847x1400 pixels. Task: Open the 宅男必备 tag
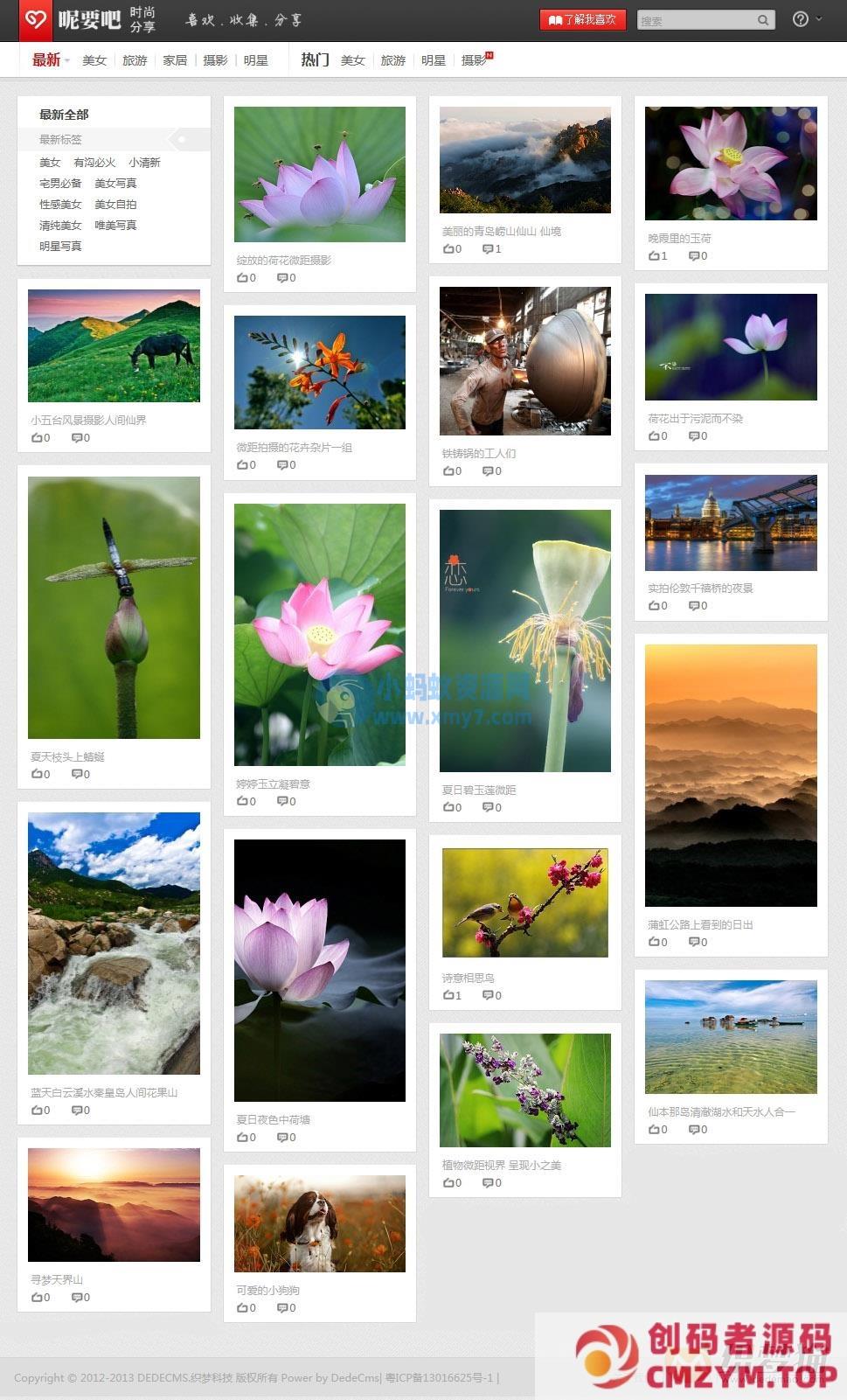[60, 184]
